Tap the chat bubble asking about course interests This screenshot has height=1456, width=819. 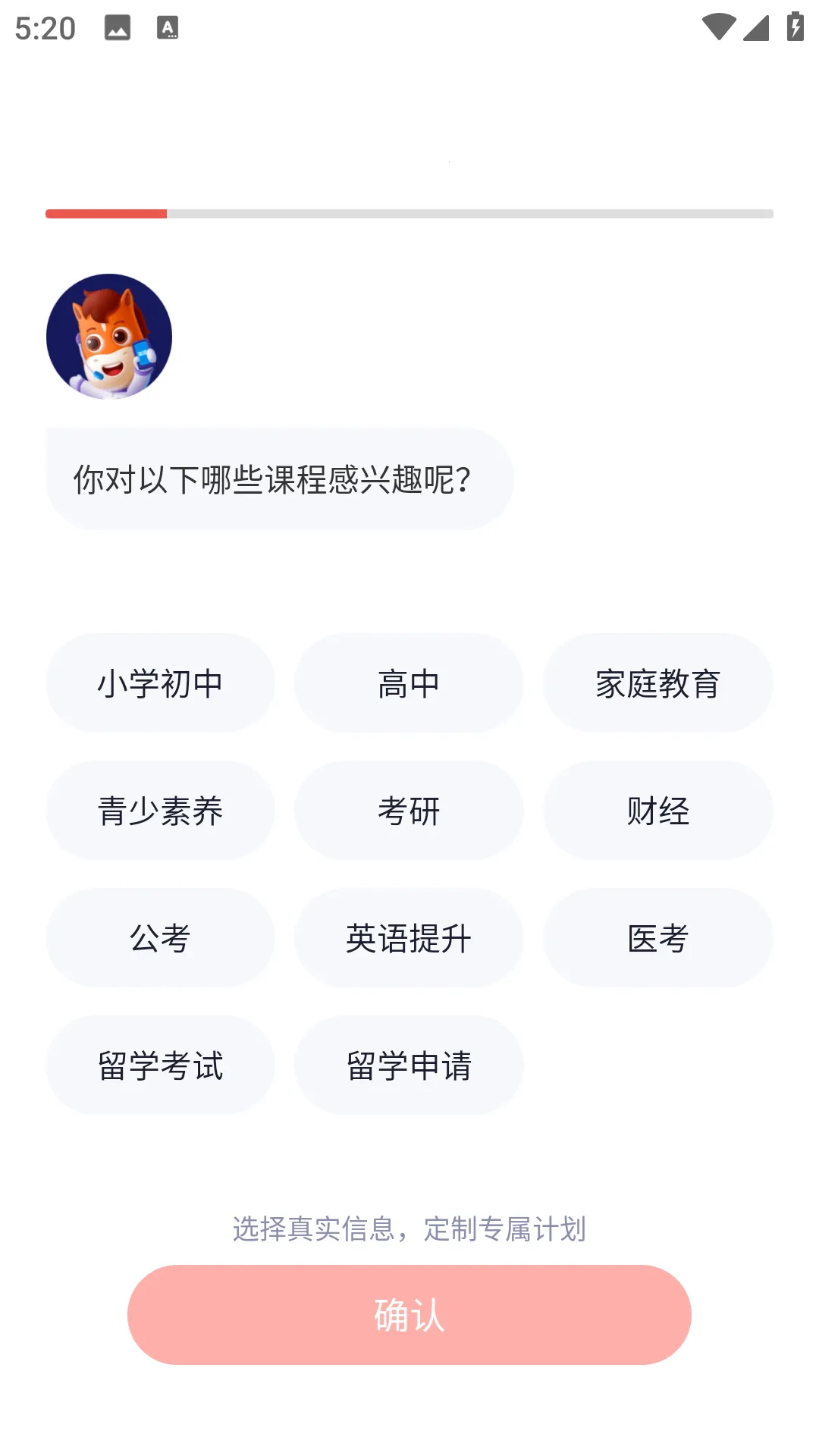coord(279,477)
